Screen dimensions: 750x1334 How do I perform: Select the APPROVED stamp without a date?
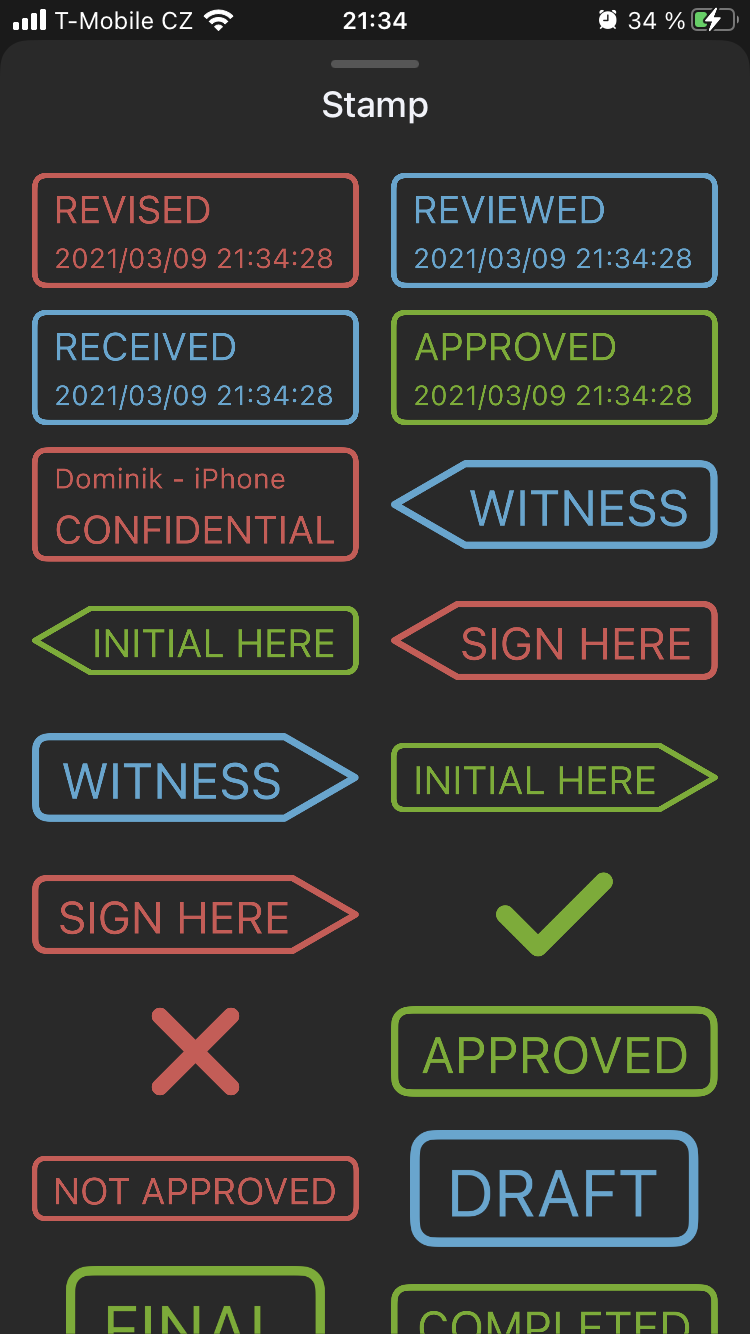(x=554, y=1052)
